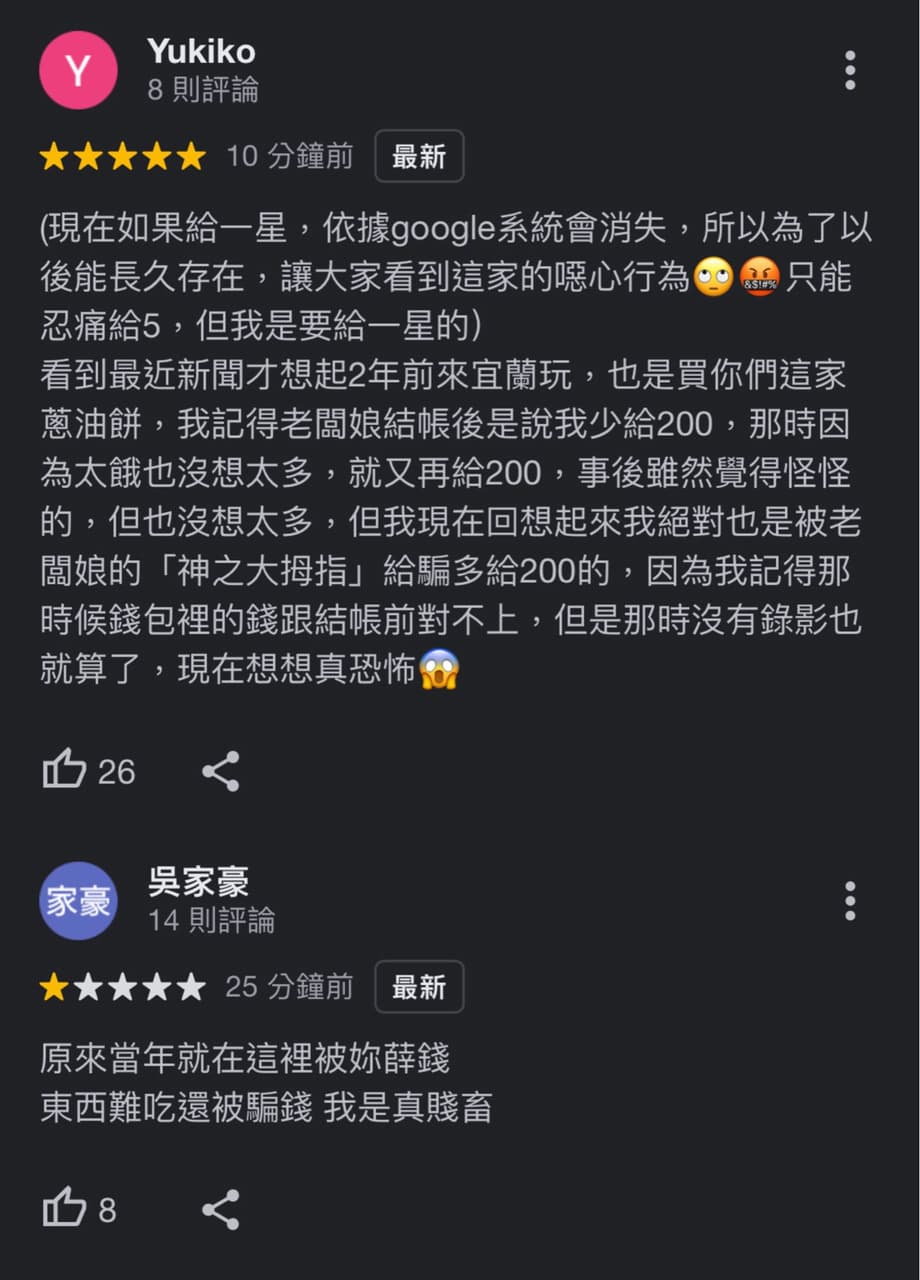Toggle like on Yukiko's review
The image size is (920, 1280).
66,768
